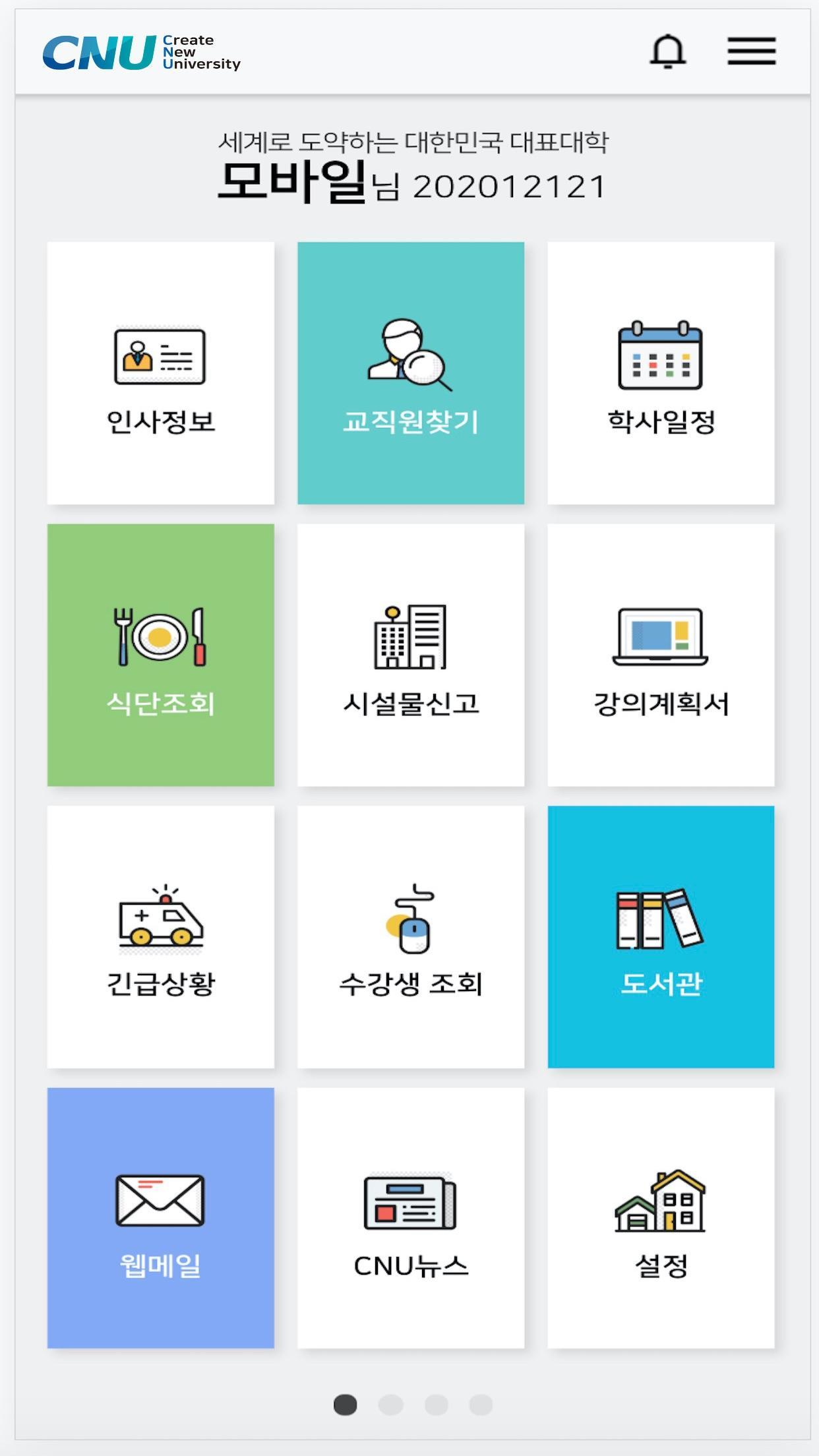
Task: View the 학사일정 calendar tile
Action: click(x=661, y=373)
